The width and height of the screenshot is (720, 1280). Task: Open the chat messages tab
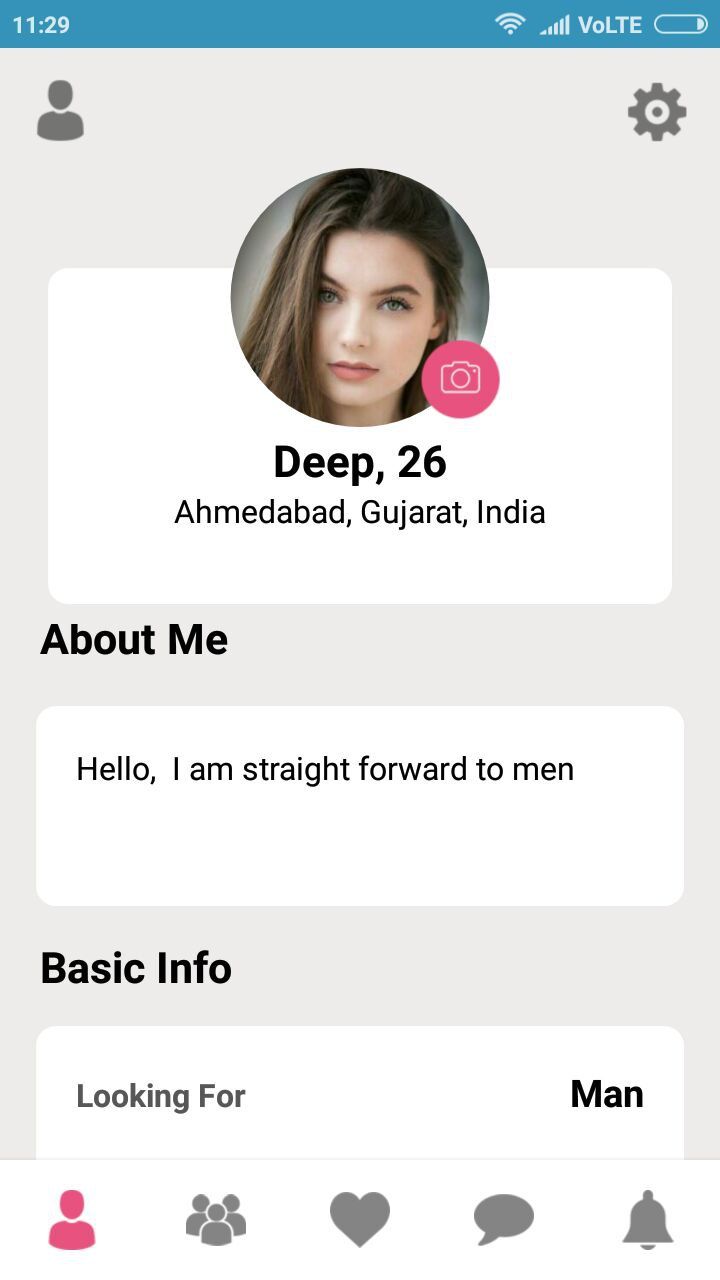(504, 1220)
